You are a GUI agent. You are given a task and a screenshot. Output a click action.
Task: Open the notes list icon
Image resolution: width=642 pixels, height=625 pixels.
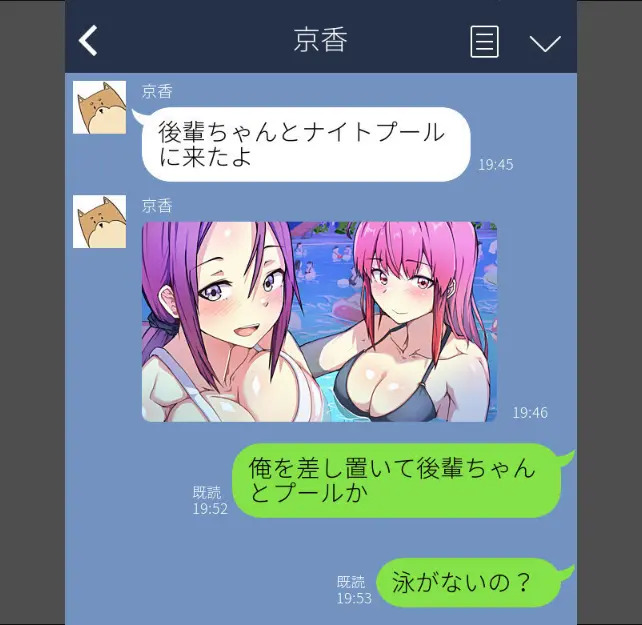484,42
